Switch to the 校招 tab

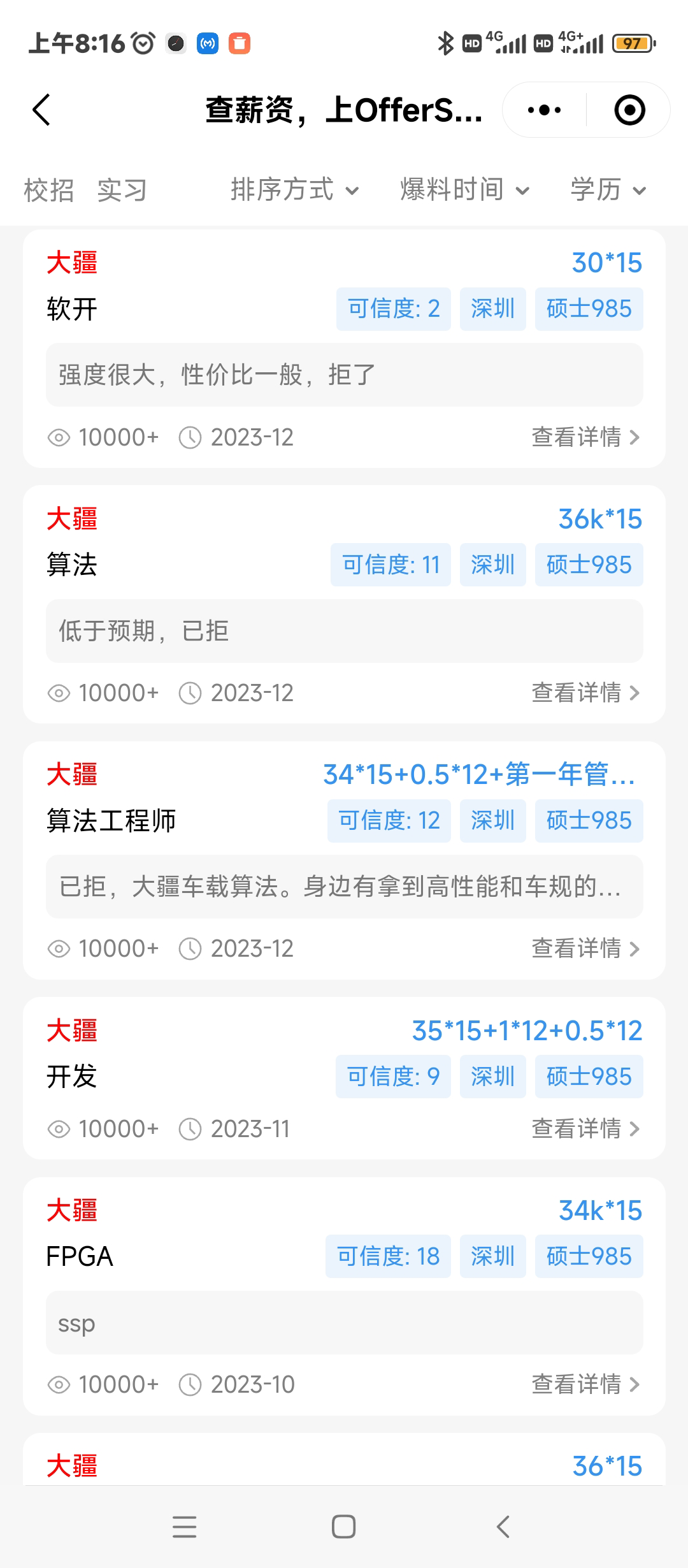[48, 190]
